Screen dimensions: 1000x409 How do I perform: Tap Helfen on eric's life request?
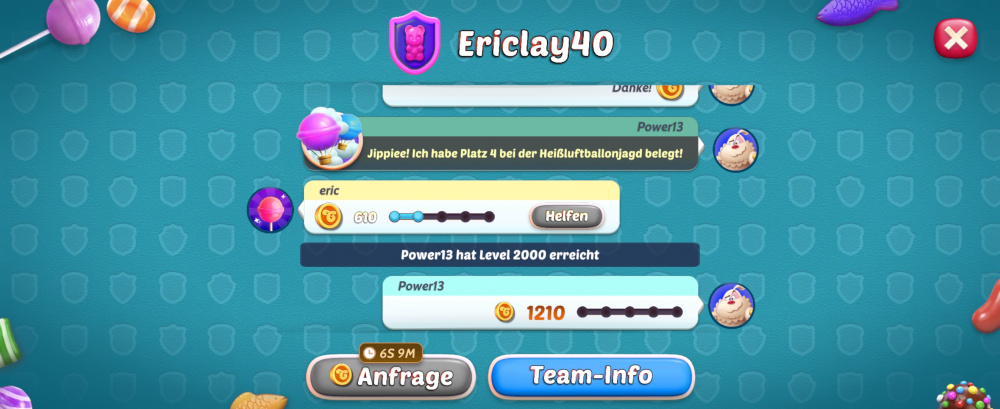(566, 215)
